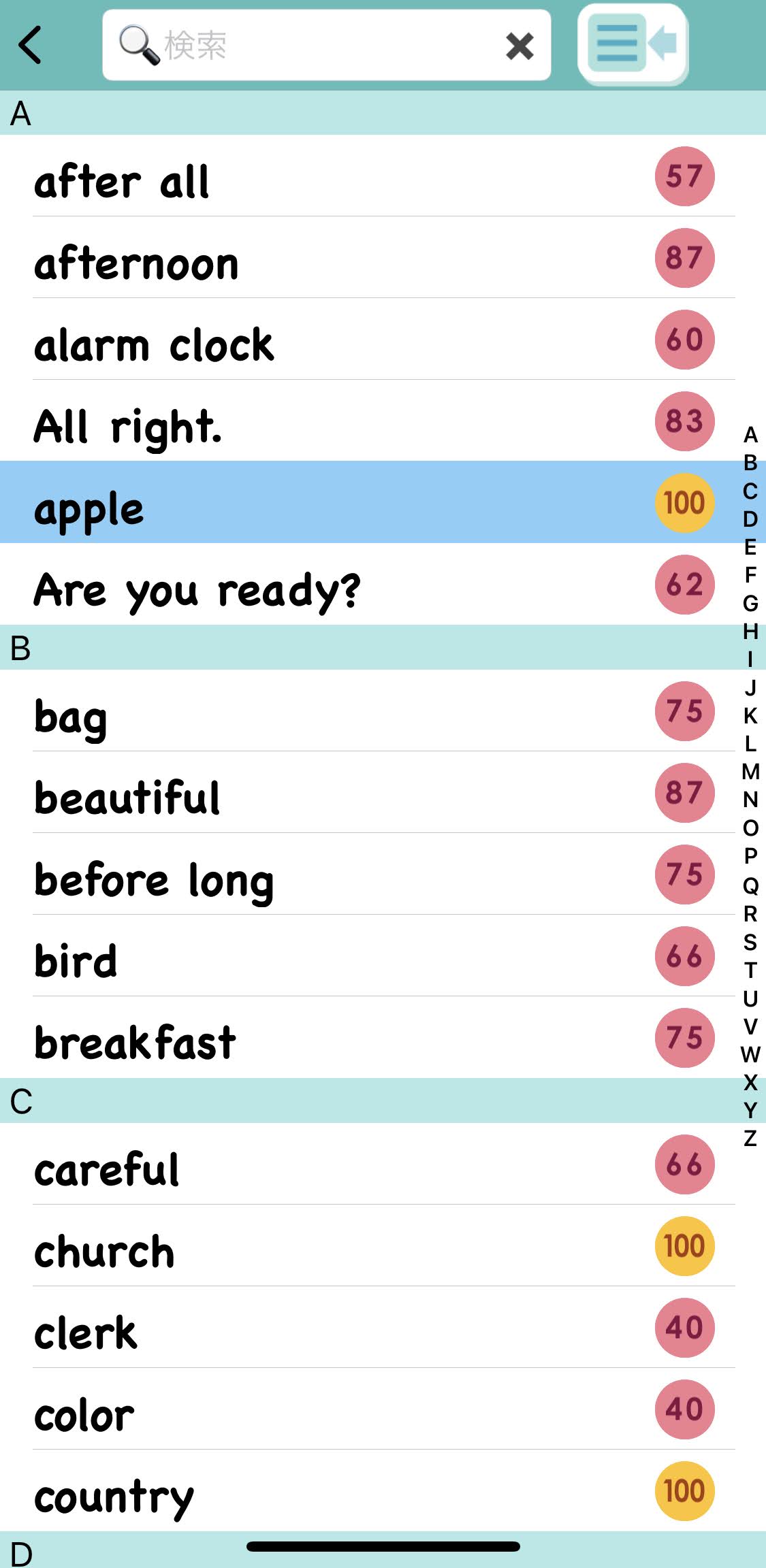The width and height of the screenshot is (766, 1568).
Task: Tap the list sort toggle button
Action: (x=633, y=45)
